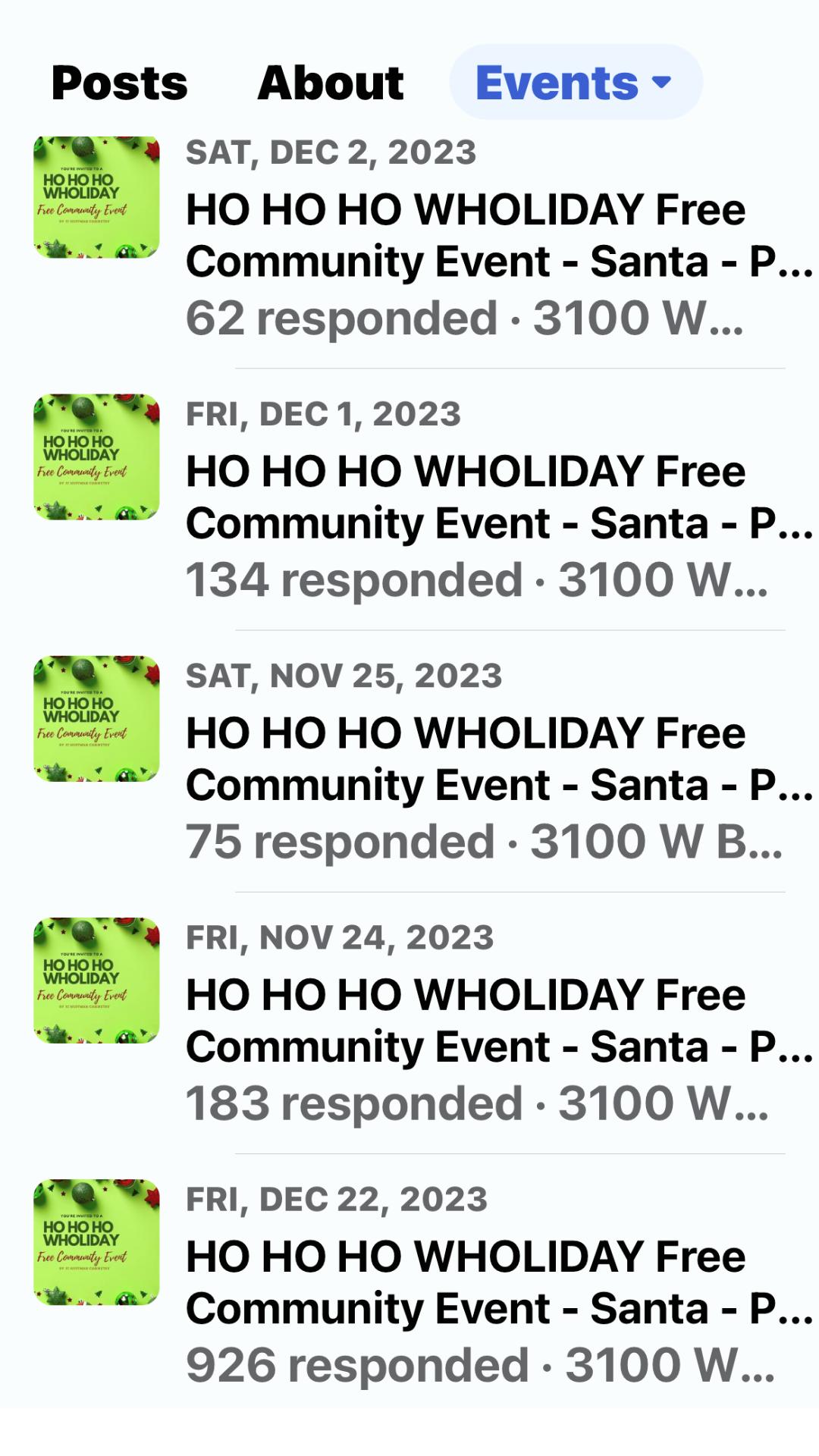View the Fri, Dec 22, 2023 event
Image resolution: width=819 pixels, height=1456 pixels.
point(464,1282)
